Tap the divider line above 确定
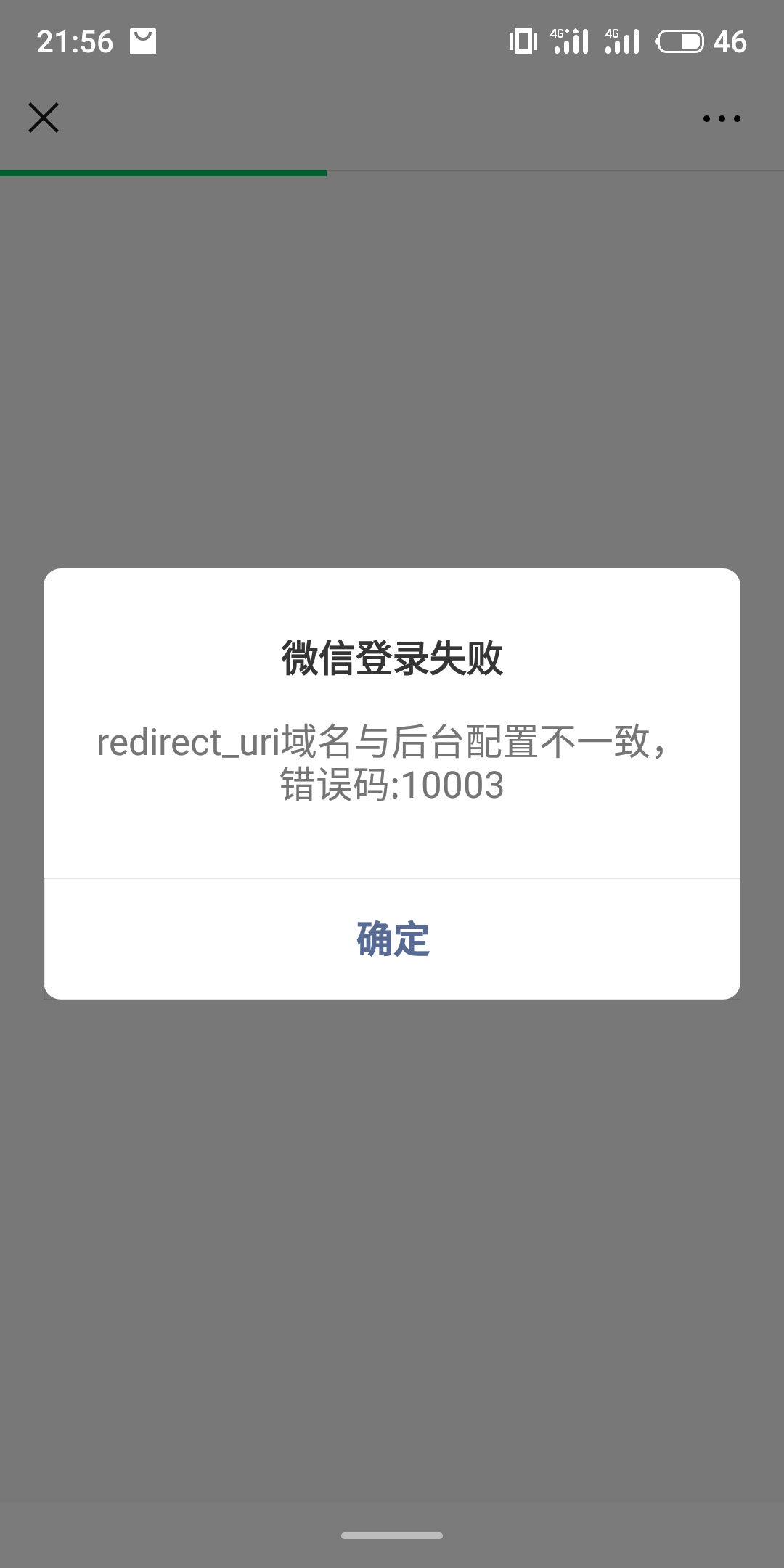This screenshot has height=1568, width=784. (392, 879)
